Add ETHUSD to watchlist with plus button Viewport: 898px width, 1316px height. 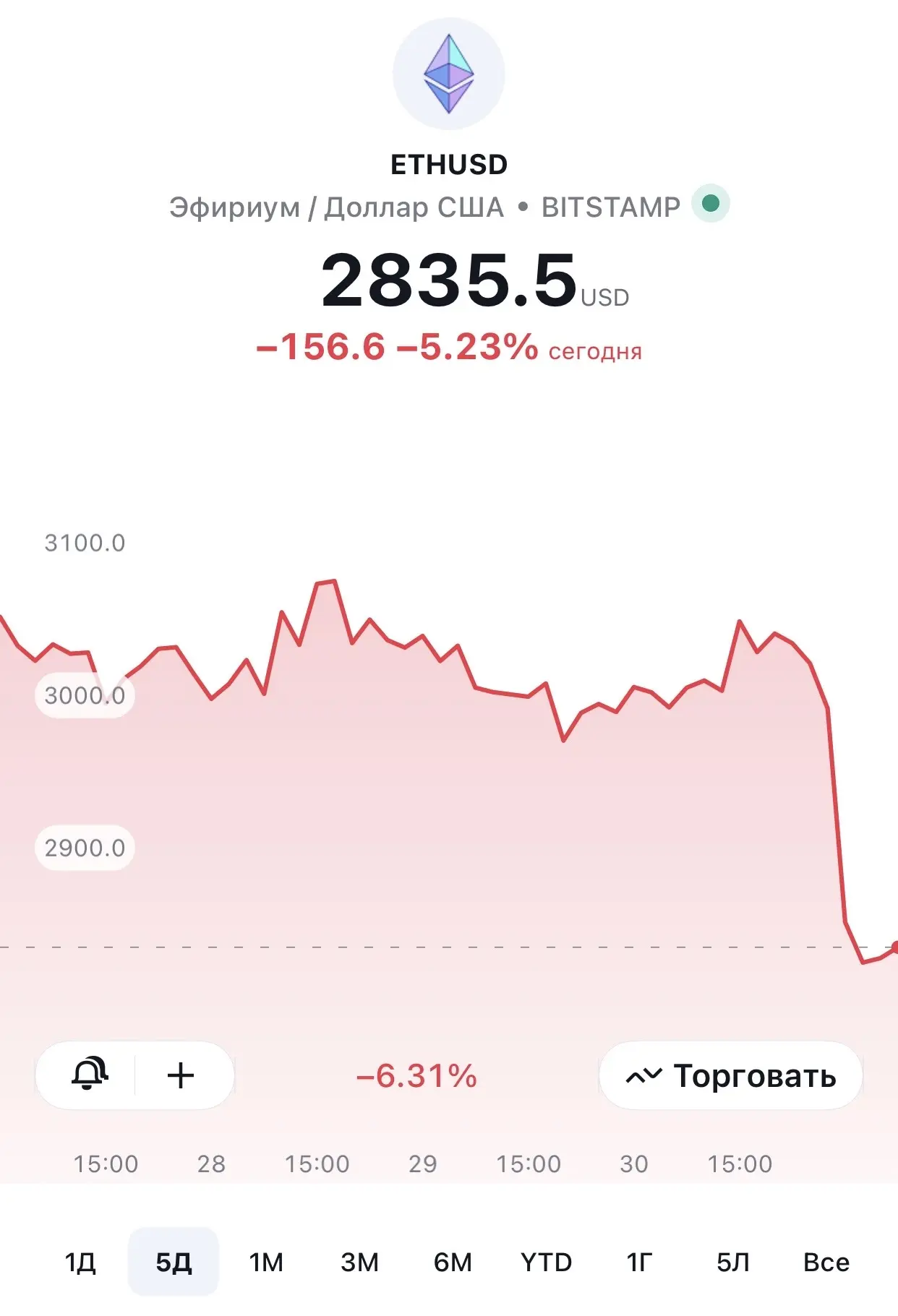click(x=181, y=1075)
